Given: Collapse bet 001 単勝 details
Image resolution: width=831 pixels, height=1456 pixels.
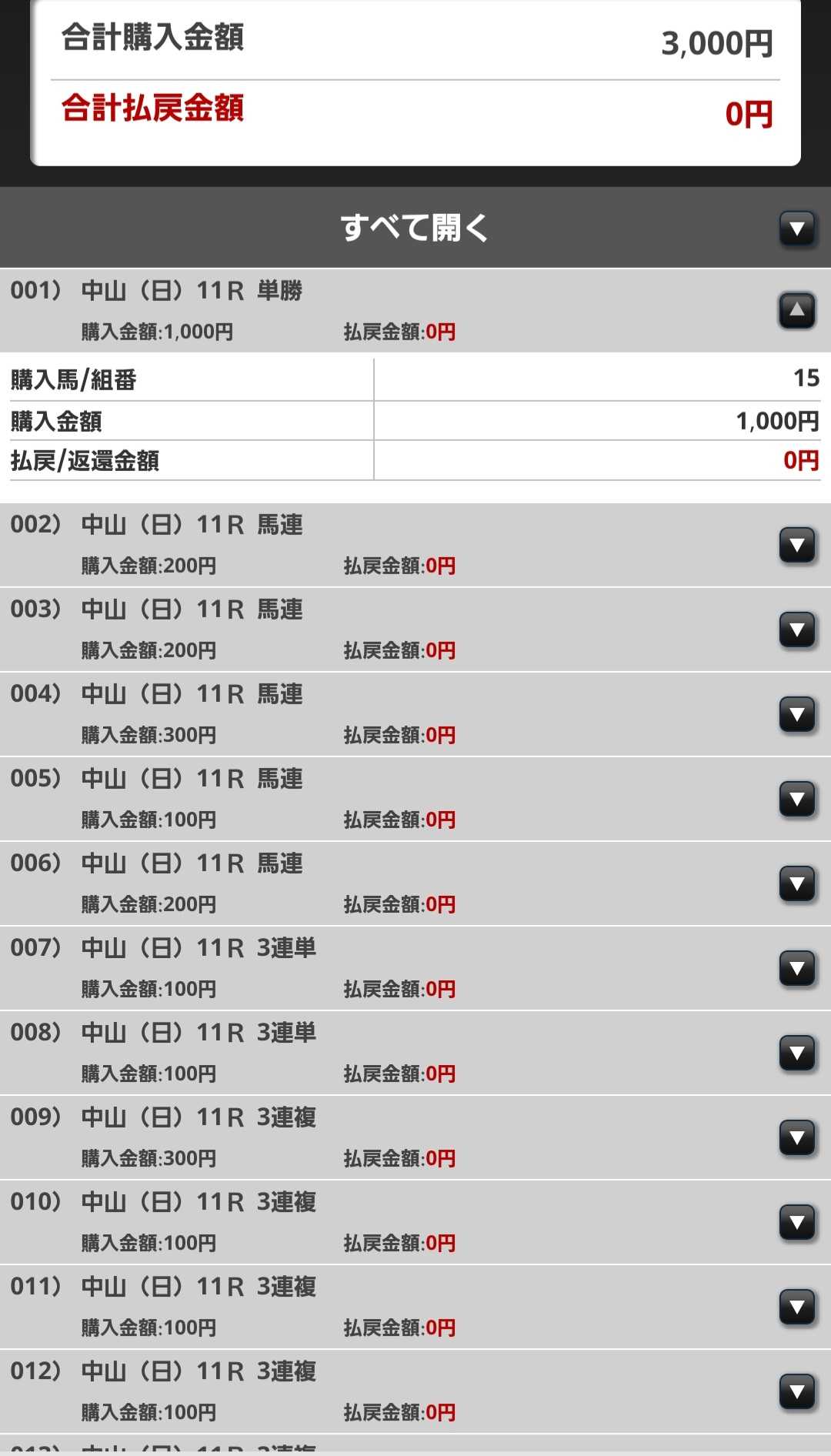Looking at the screenshot, I should (x=796, y=310).
